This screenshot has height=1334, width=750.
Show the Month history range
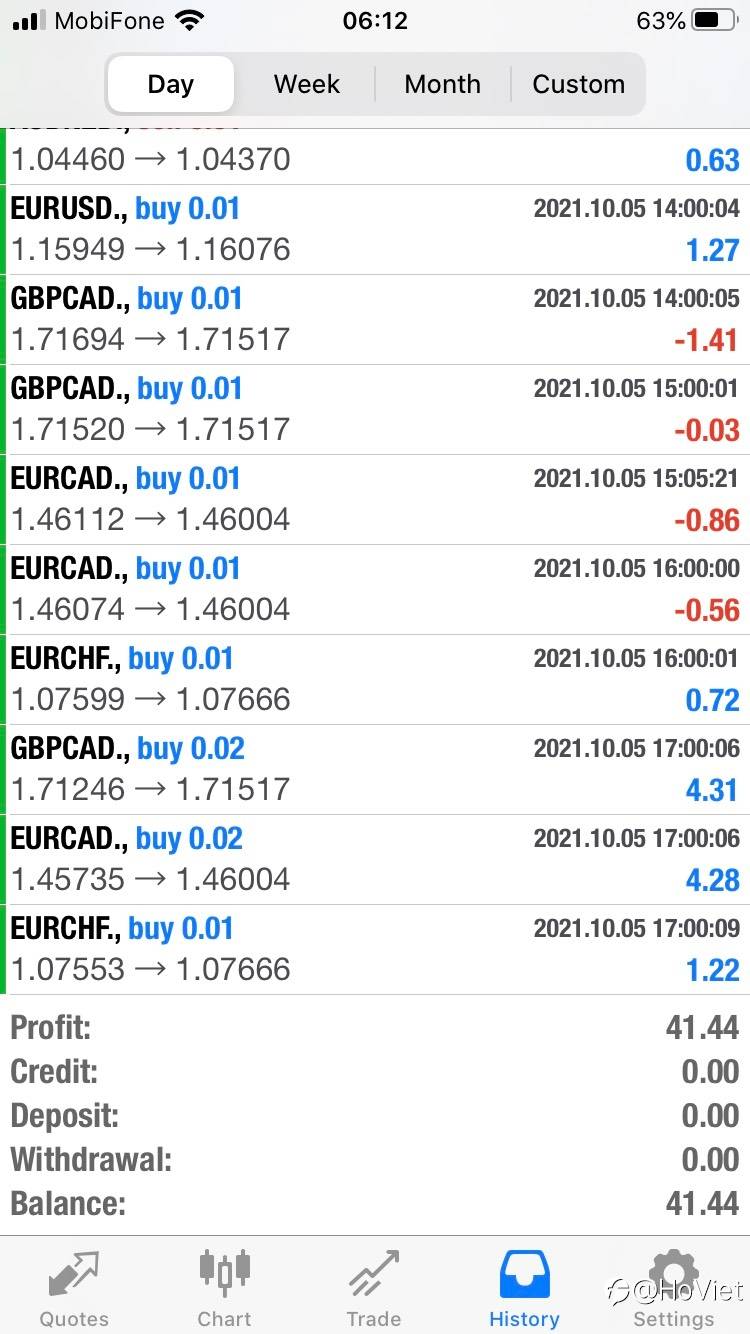[442, 84]
